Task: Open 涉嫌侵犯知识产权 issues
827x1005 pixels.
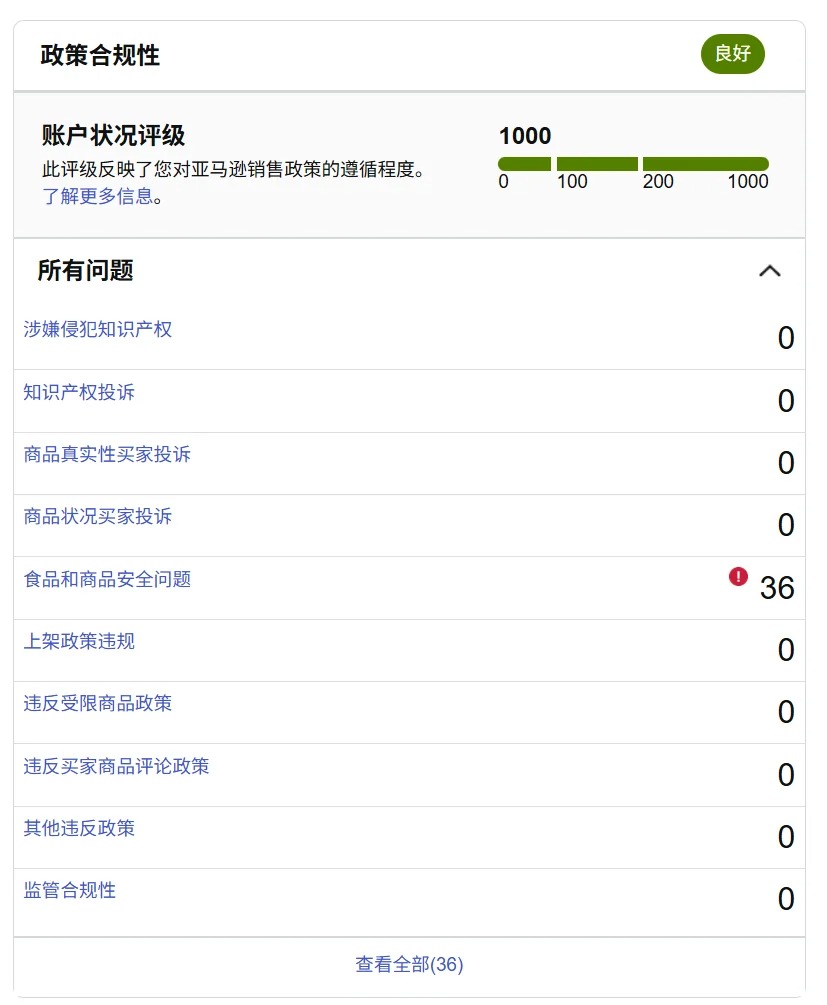Action: tap(98, 329)
